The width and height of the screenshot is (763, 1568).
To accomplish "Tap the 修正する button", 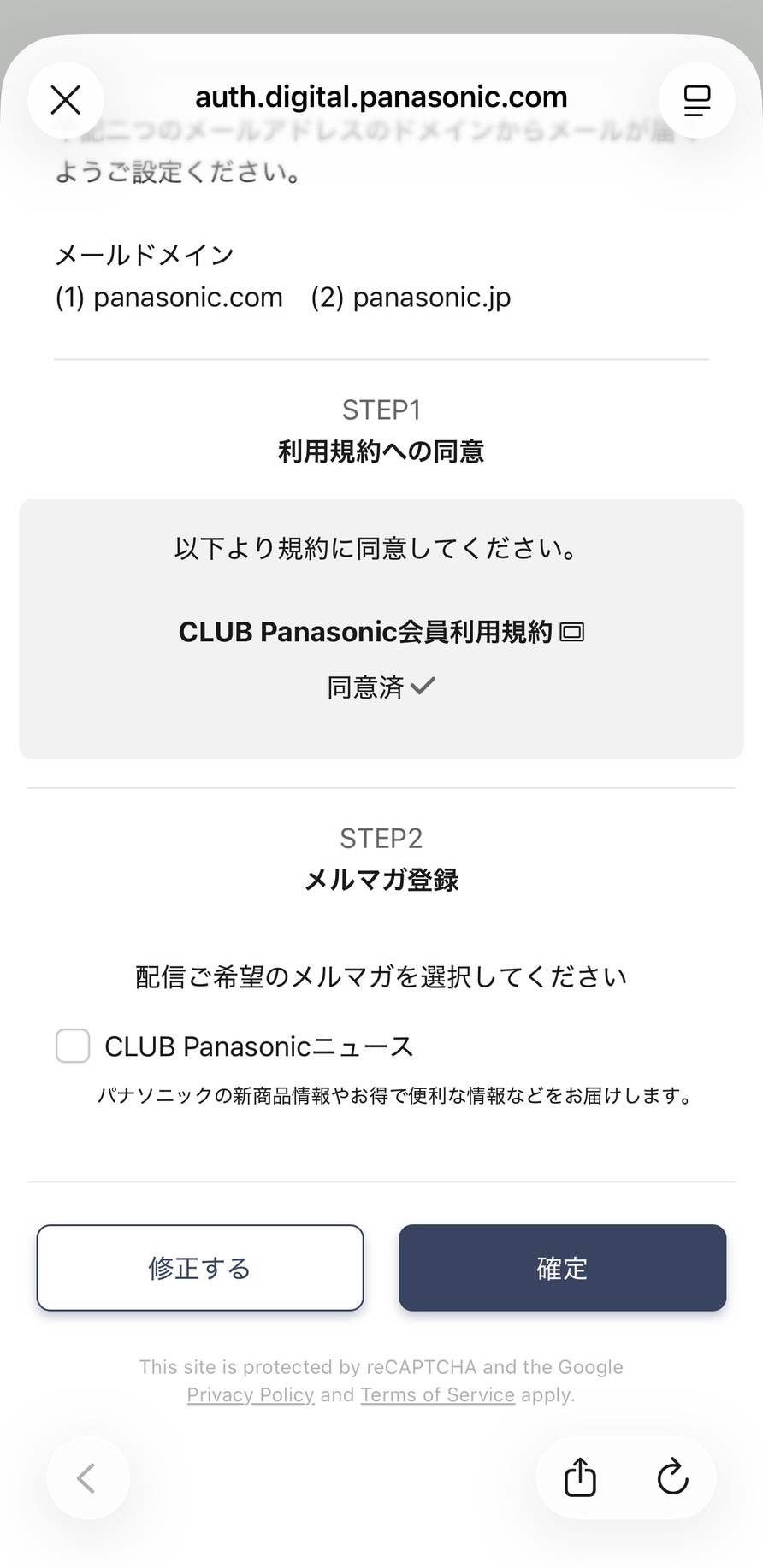I will tap(200, 1268).
